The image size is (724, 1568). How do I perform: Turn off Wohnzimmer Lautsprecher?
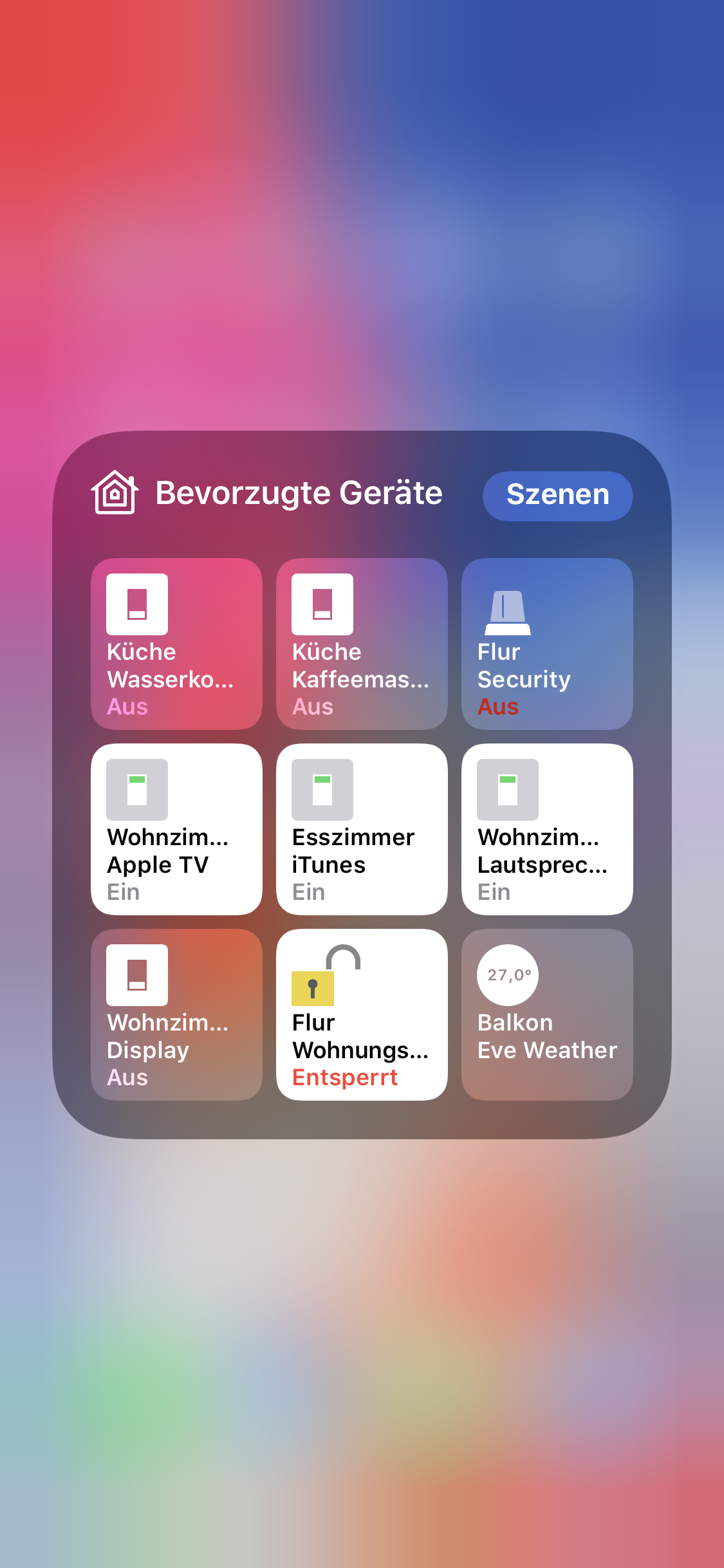pyautogui.click(x=547, y=829)
